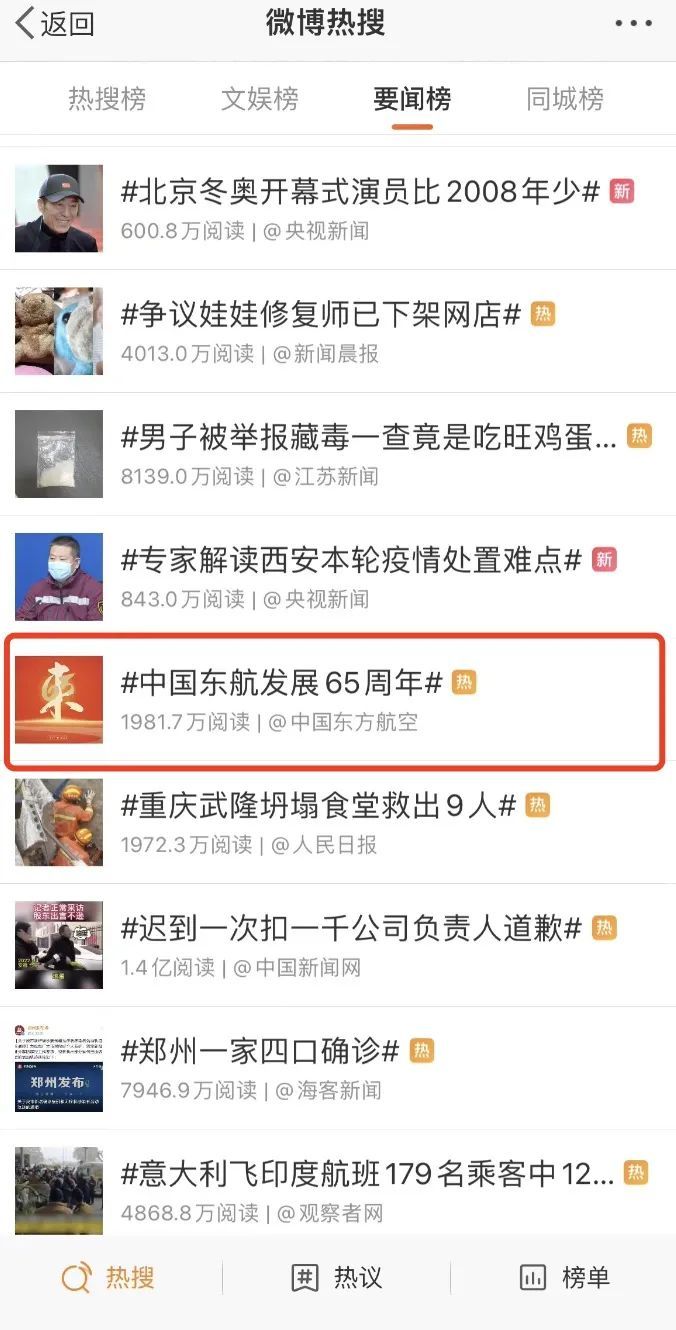The image size is (676, 1330).
Task: Switch to the 同城榜 tab
Action: (565, 99)
